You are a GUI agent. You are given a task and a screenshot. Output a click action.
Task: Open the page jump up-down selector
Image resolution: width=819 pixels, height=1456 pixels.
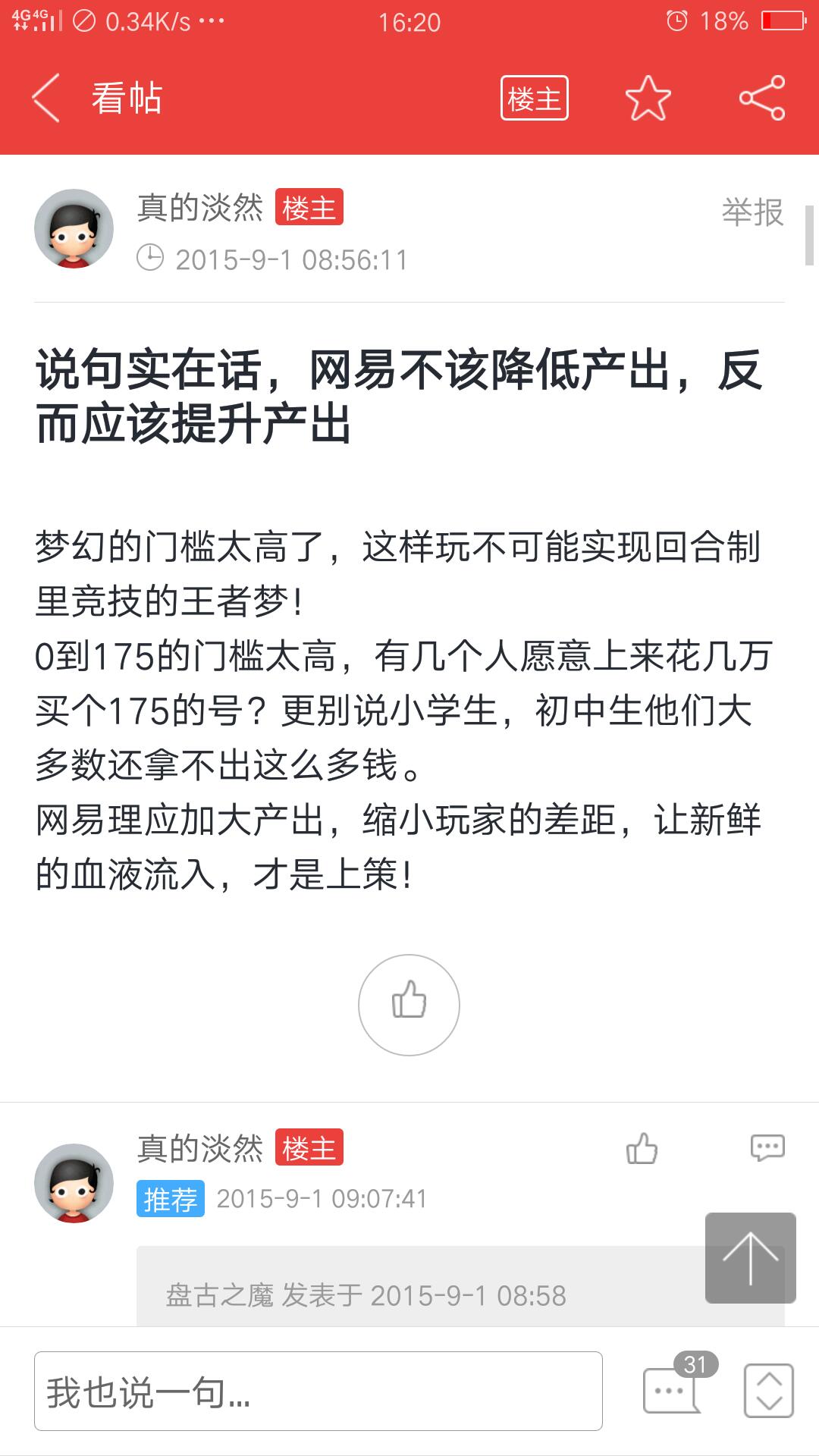(769, 1391)
